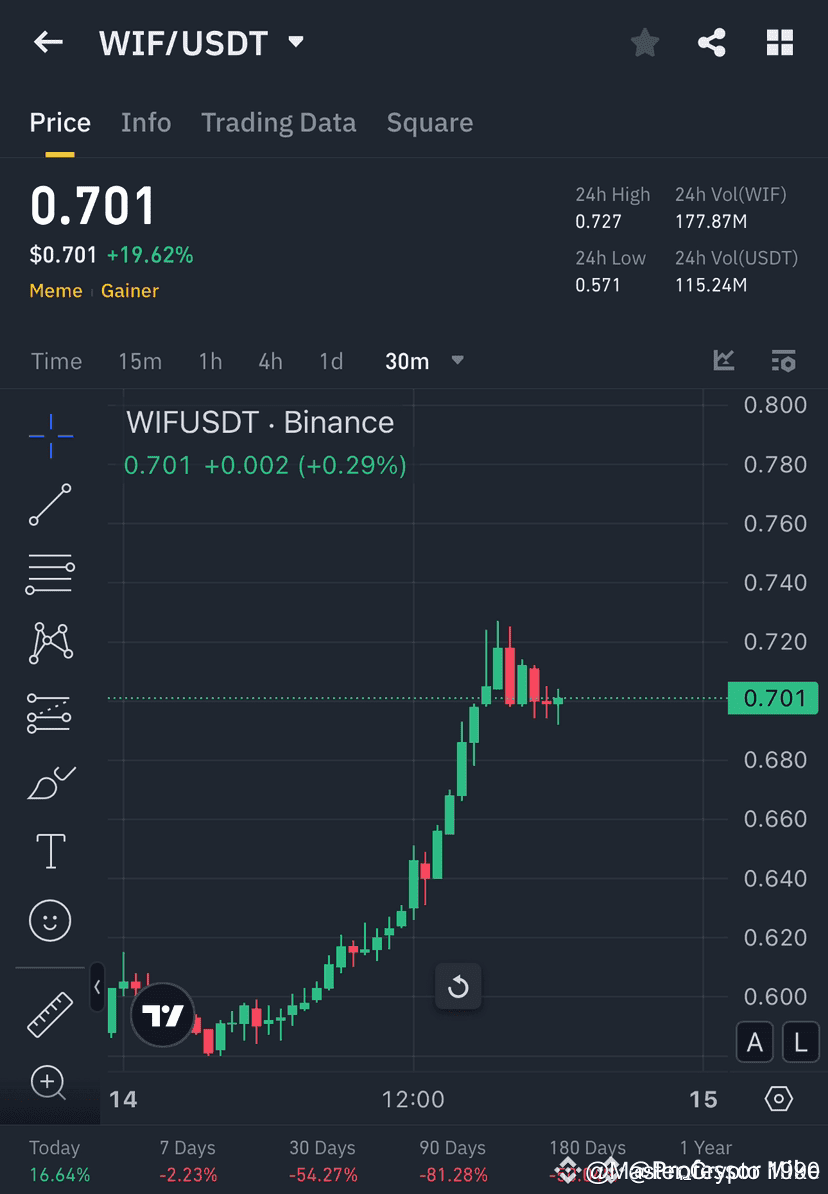Enable log scale with the L button
This screenshot has height=1194, width=828.
point(800,1042)
